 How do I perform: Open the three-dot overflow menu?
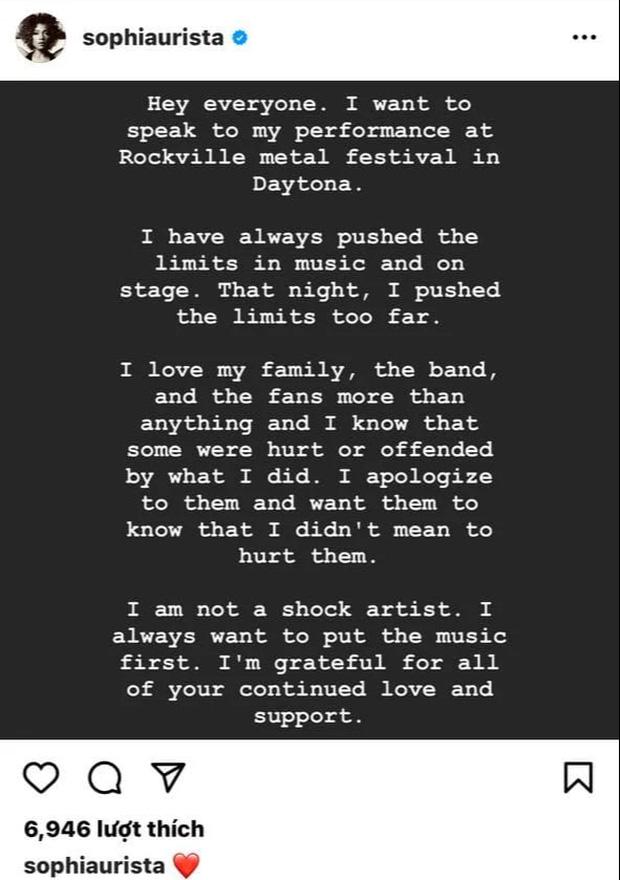(583, 38)
